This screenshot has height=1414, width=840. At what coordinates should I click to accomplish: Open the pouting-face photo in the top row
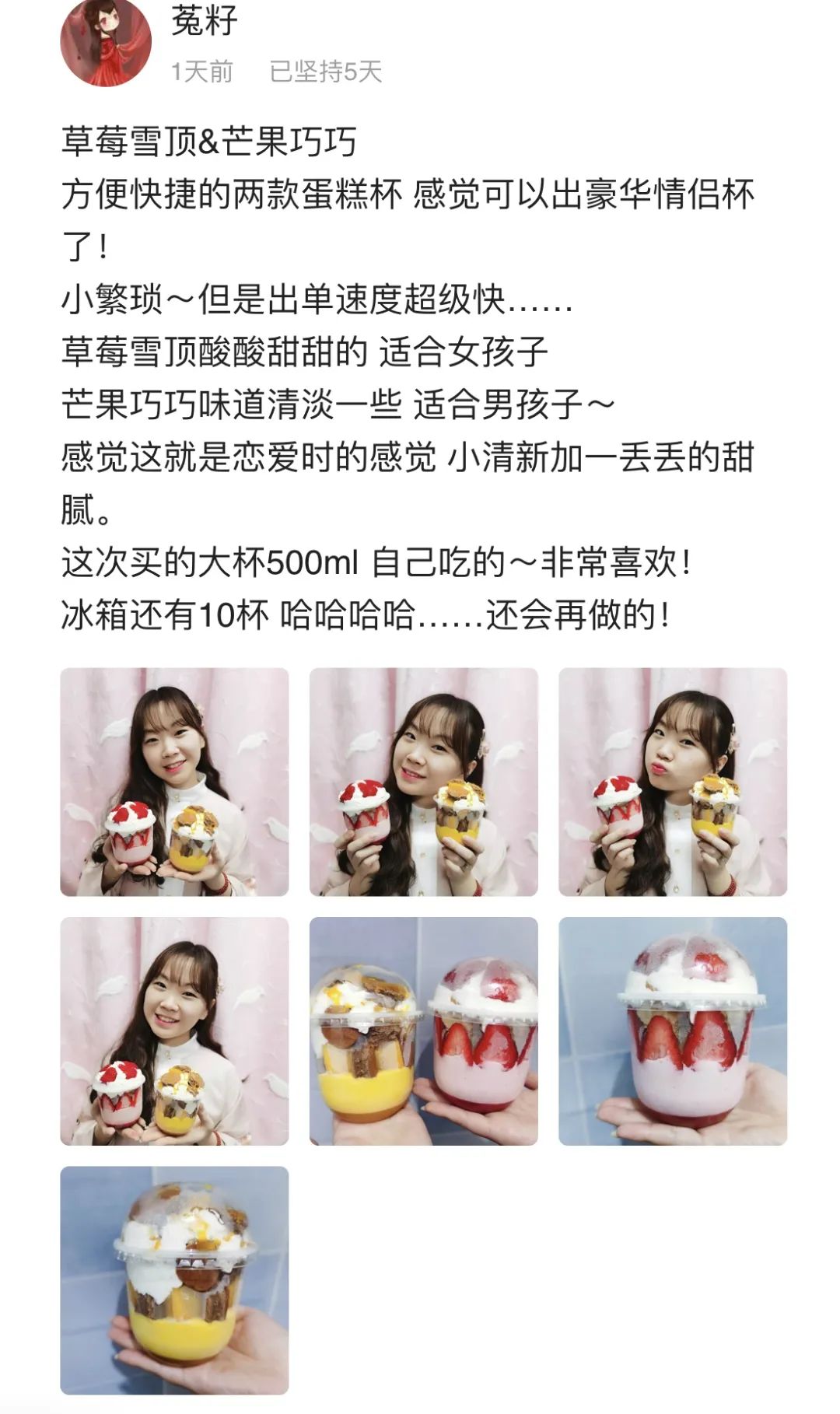point(673,782)
